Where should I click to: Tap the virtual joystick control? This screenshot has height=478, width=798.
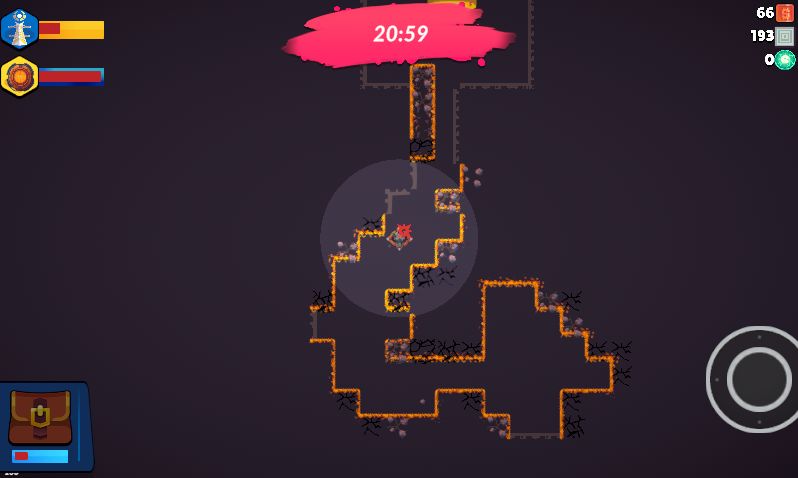click(x=759, y=379)
